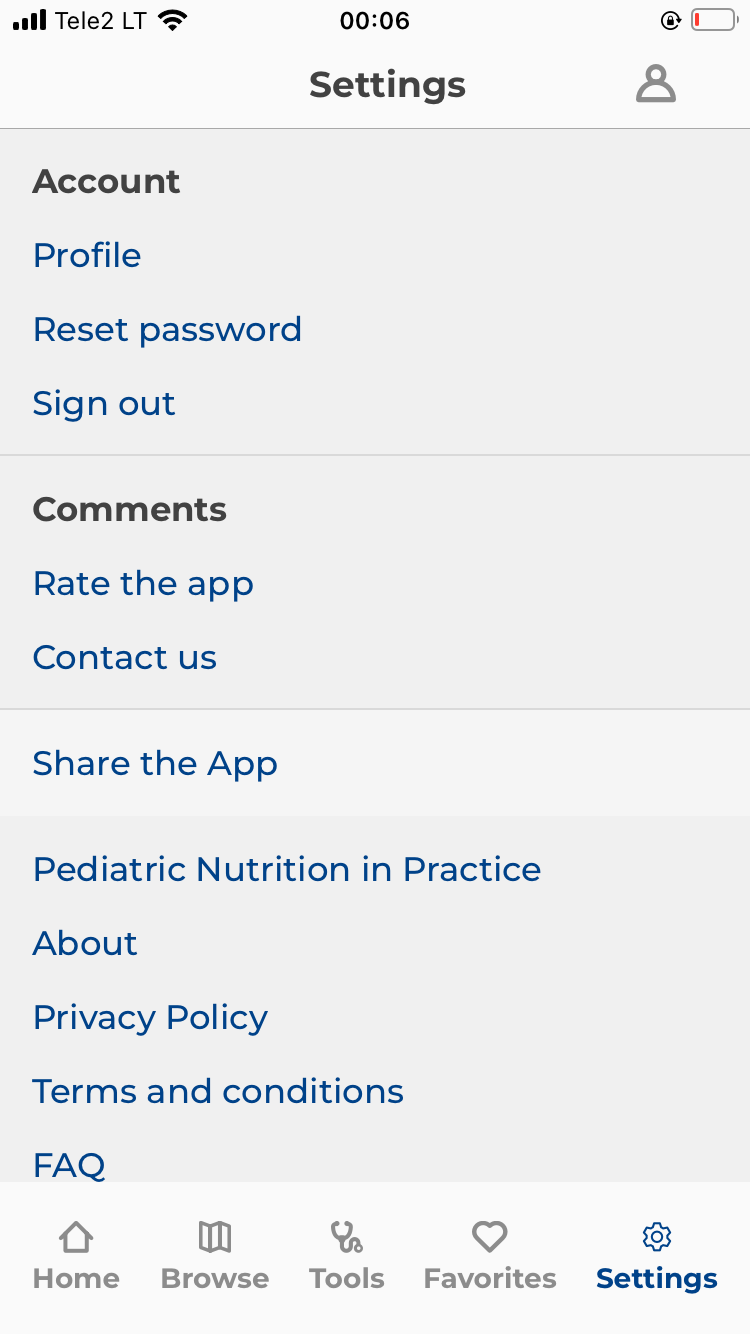Rate the app
750x1334 pixels.
coord(143,583)
